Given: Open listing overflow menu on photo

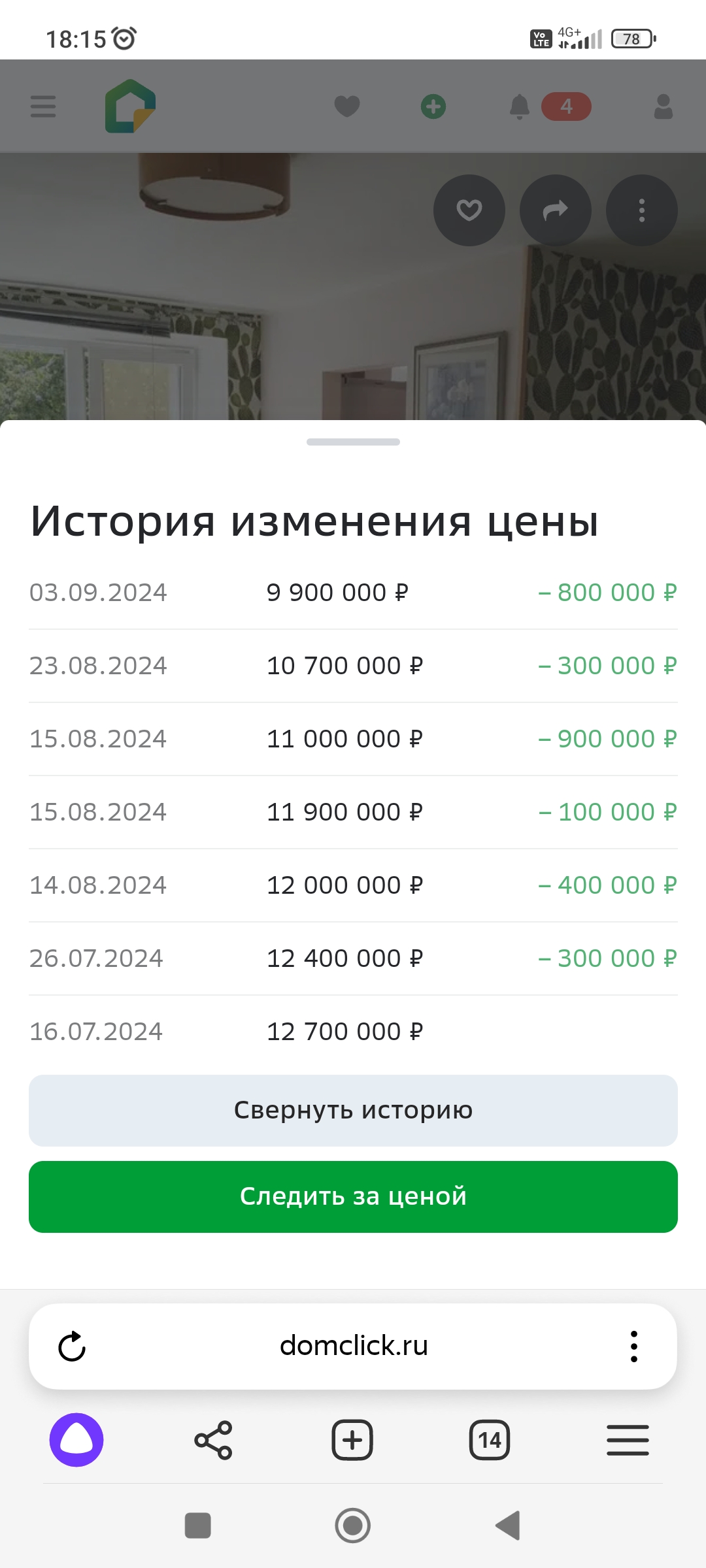Looking at the screenshot, I should click(642, 210).
